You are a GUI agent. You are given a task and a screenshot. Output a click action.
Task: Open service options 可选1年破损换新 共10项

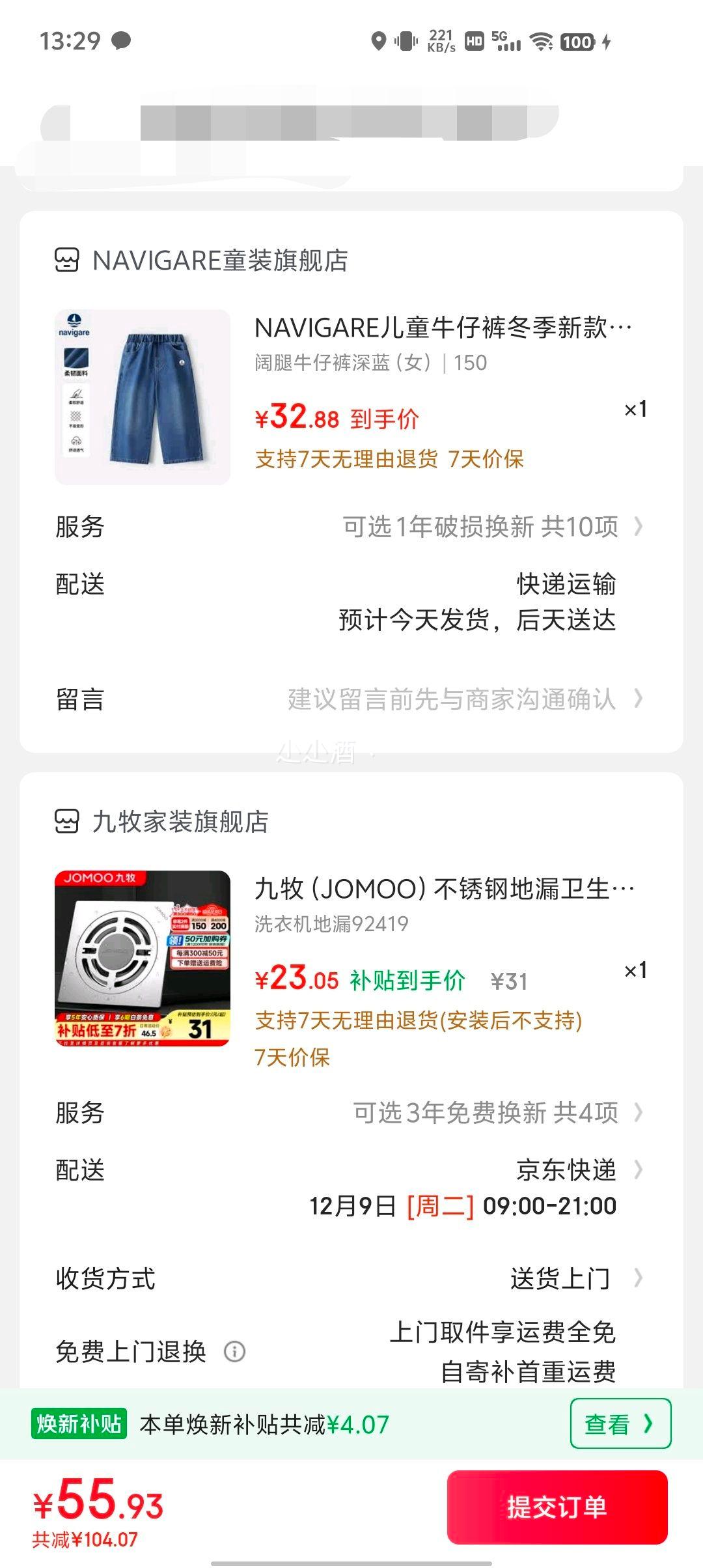[x=491, y=527]
